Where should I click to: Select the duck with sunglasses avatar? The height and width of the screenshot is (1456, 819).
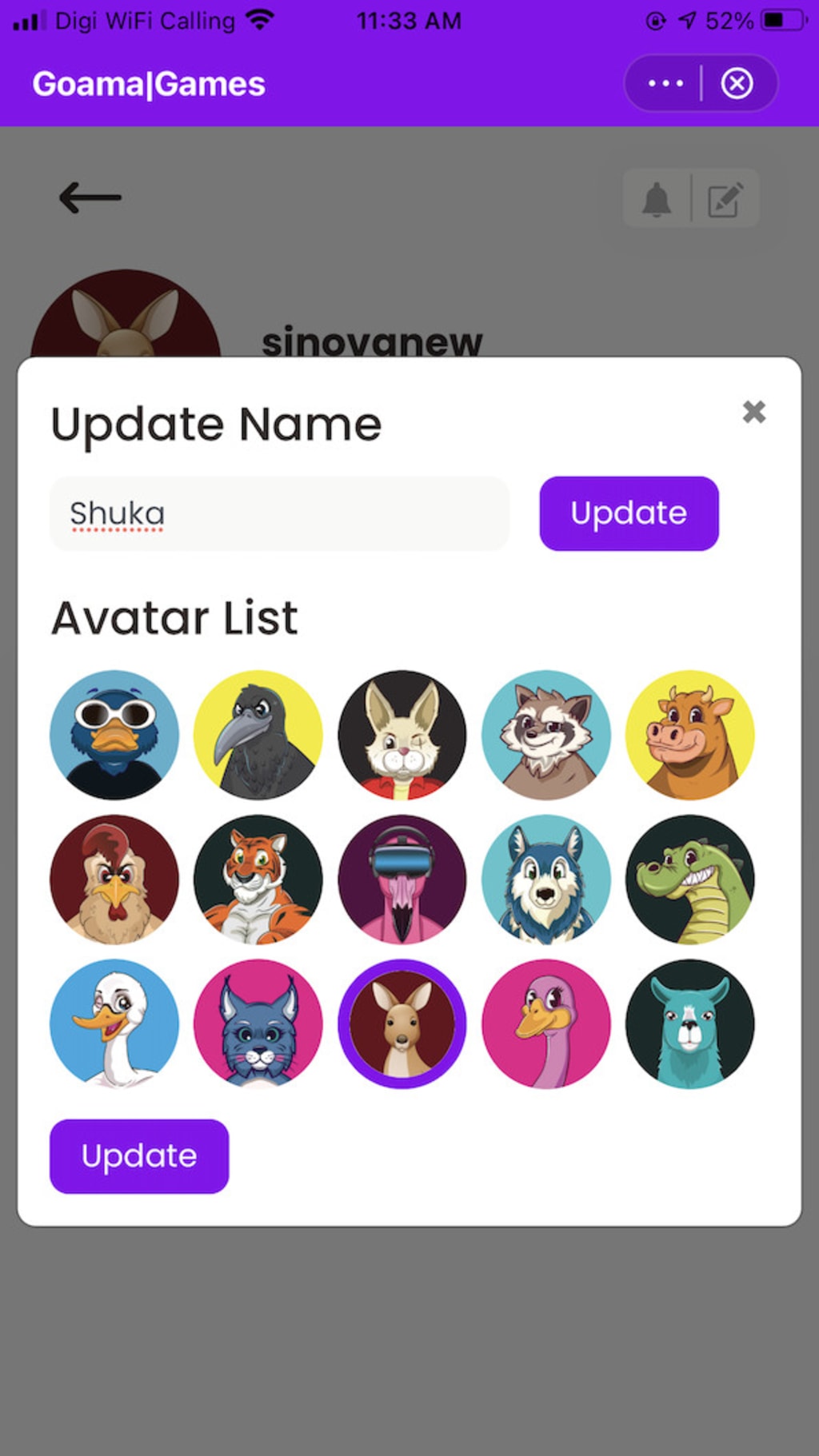pos(114,735)
